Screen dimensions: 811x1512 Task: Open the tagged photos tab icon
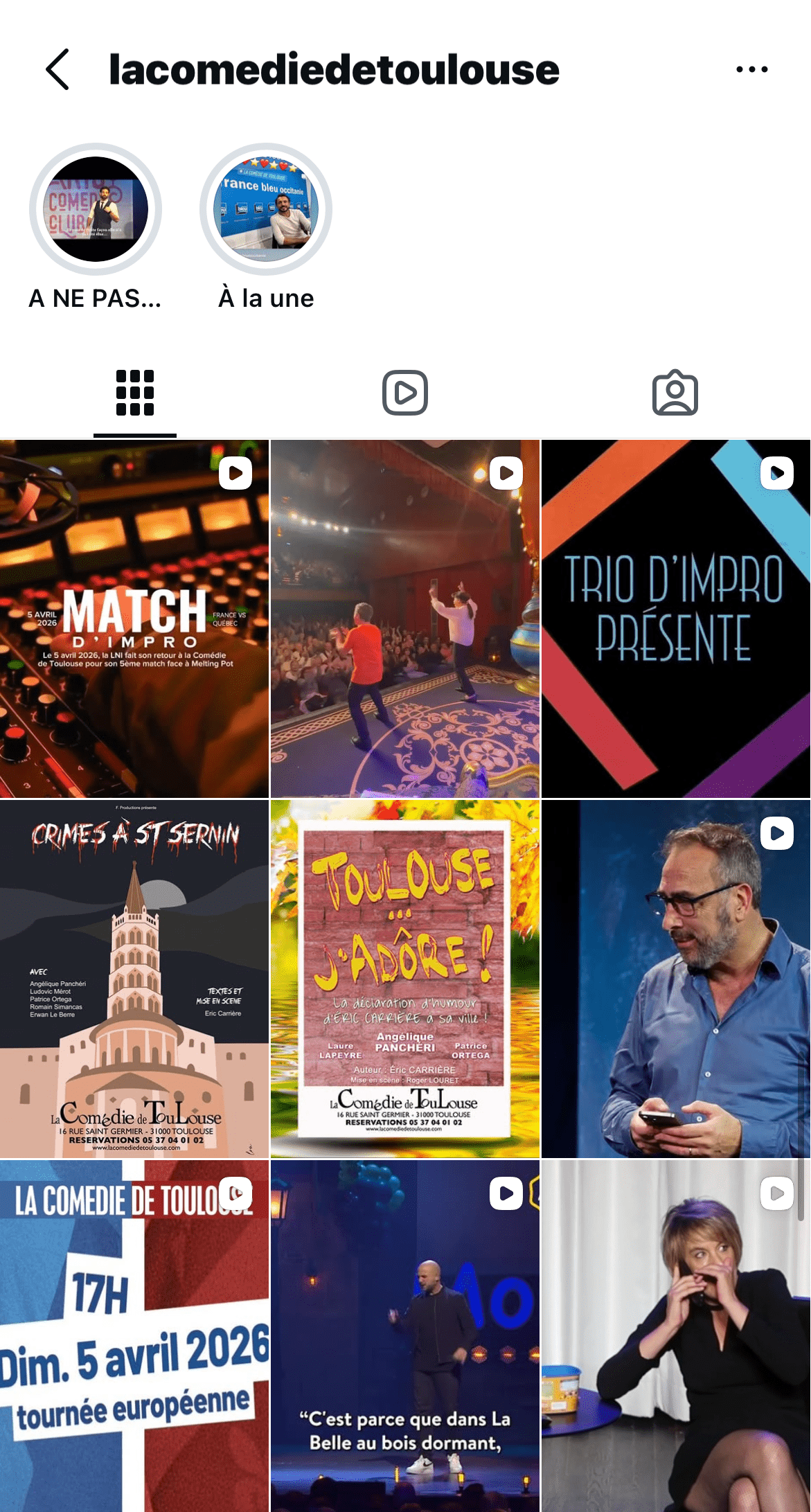pos(676,392)
